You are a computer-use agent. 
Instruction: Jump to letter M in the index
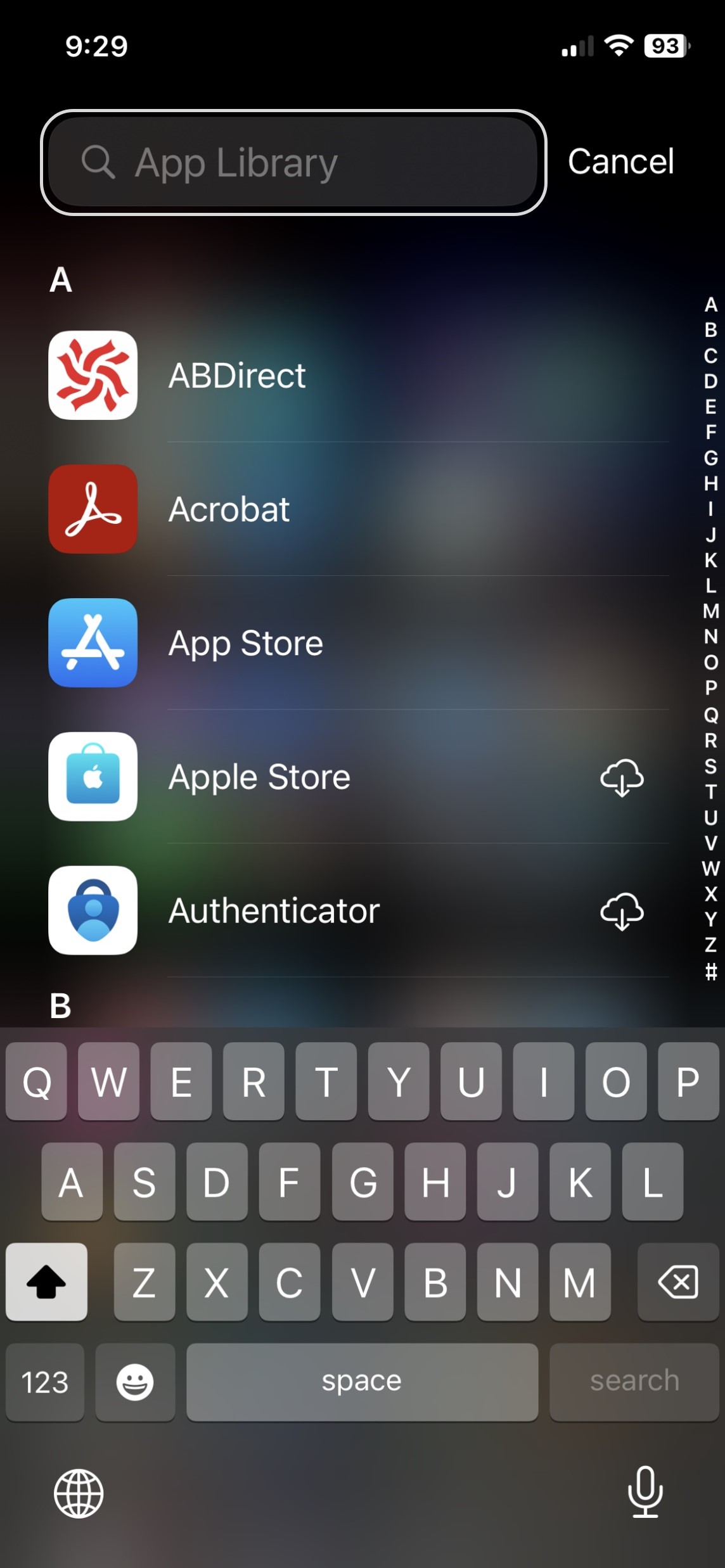710,611
